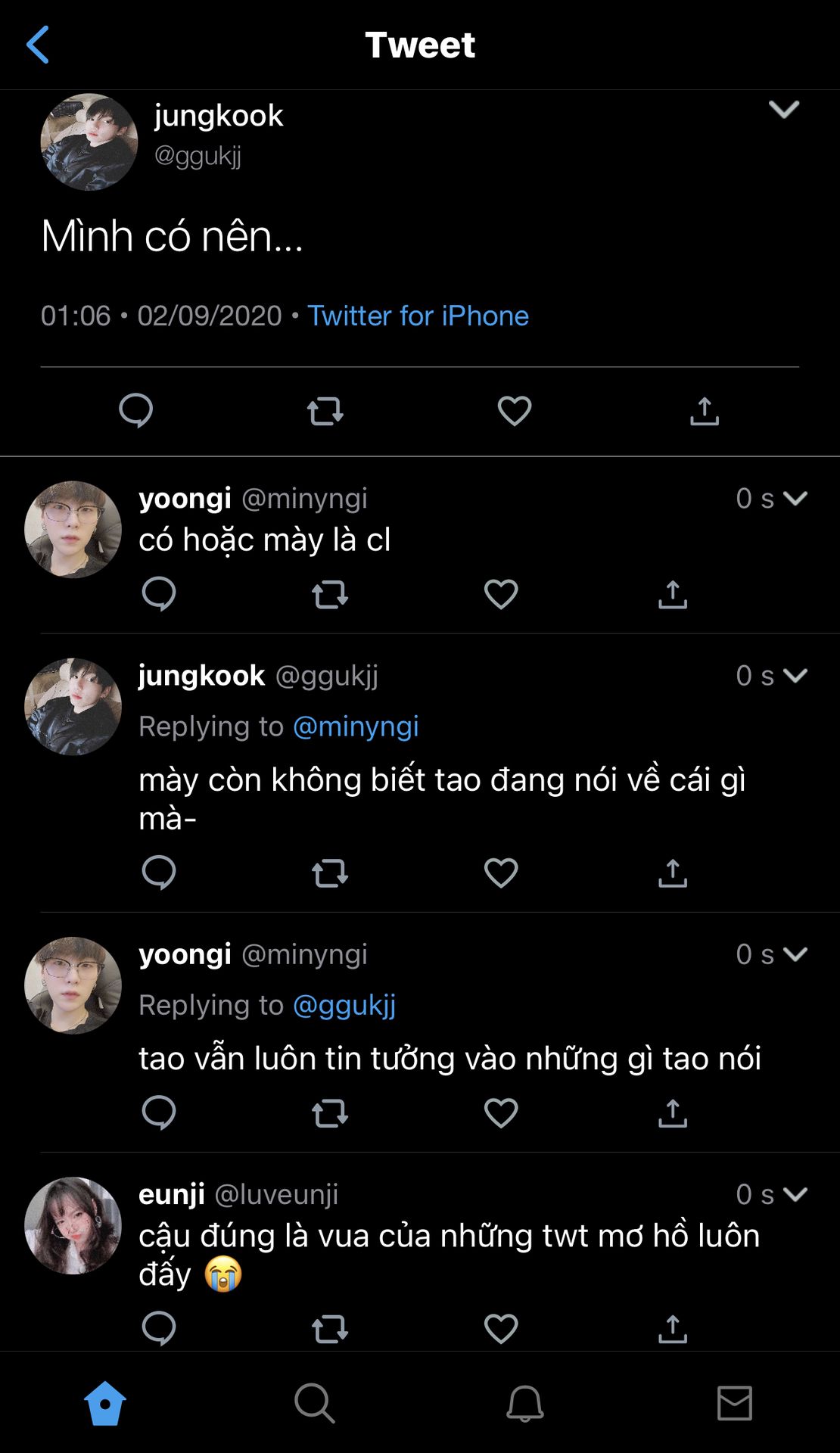Open the Notifications bell tab
Screen dimensions: 840x1453
(524, 1403)
